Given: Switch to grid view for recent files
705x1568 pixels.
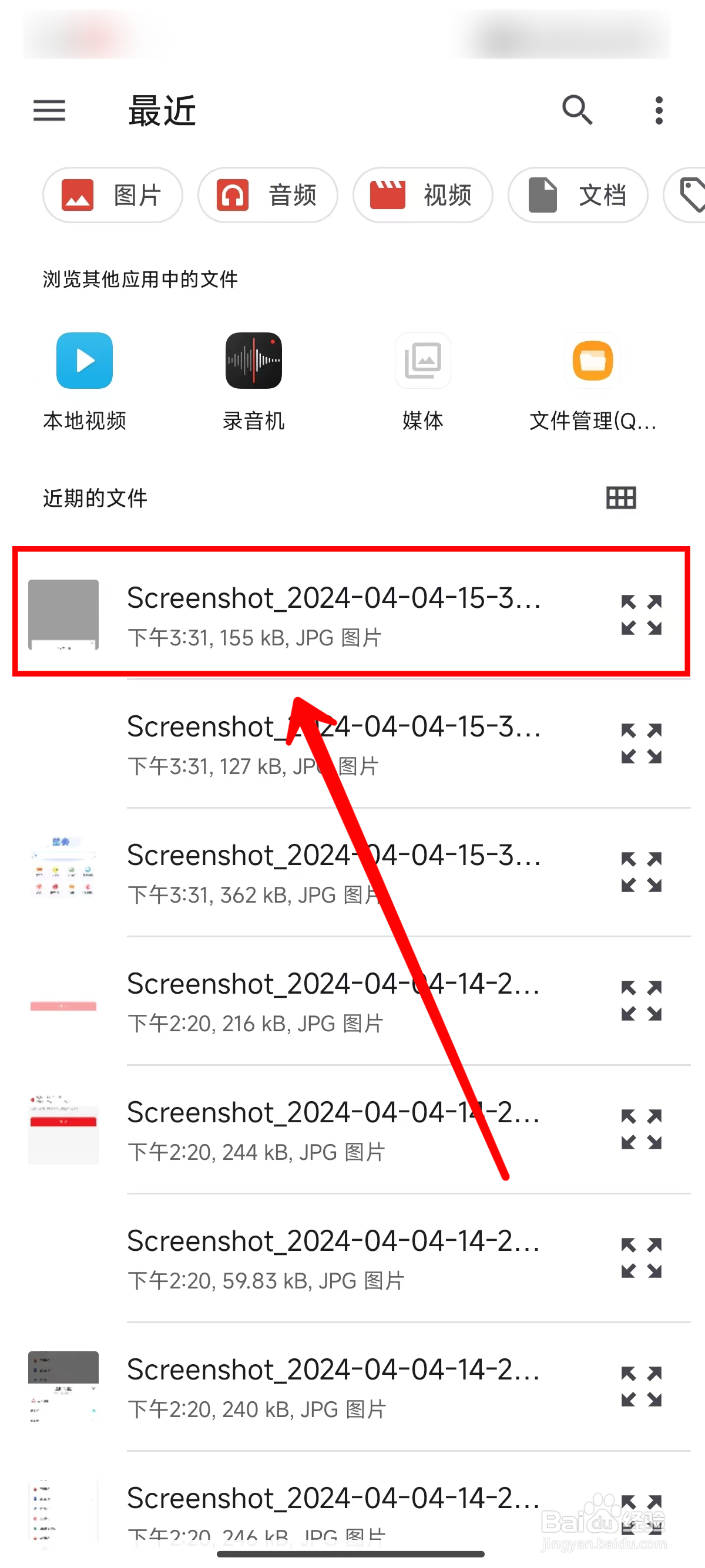Looking at the screenshot, I should [x=620, y=497].
